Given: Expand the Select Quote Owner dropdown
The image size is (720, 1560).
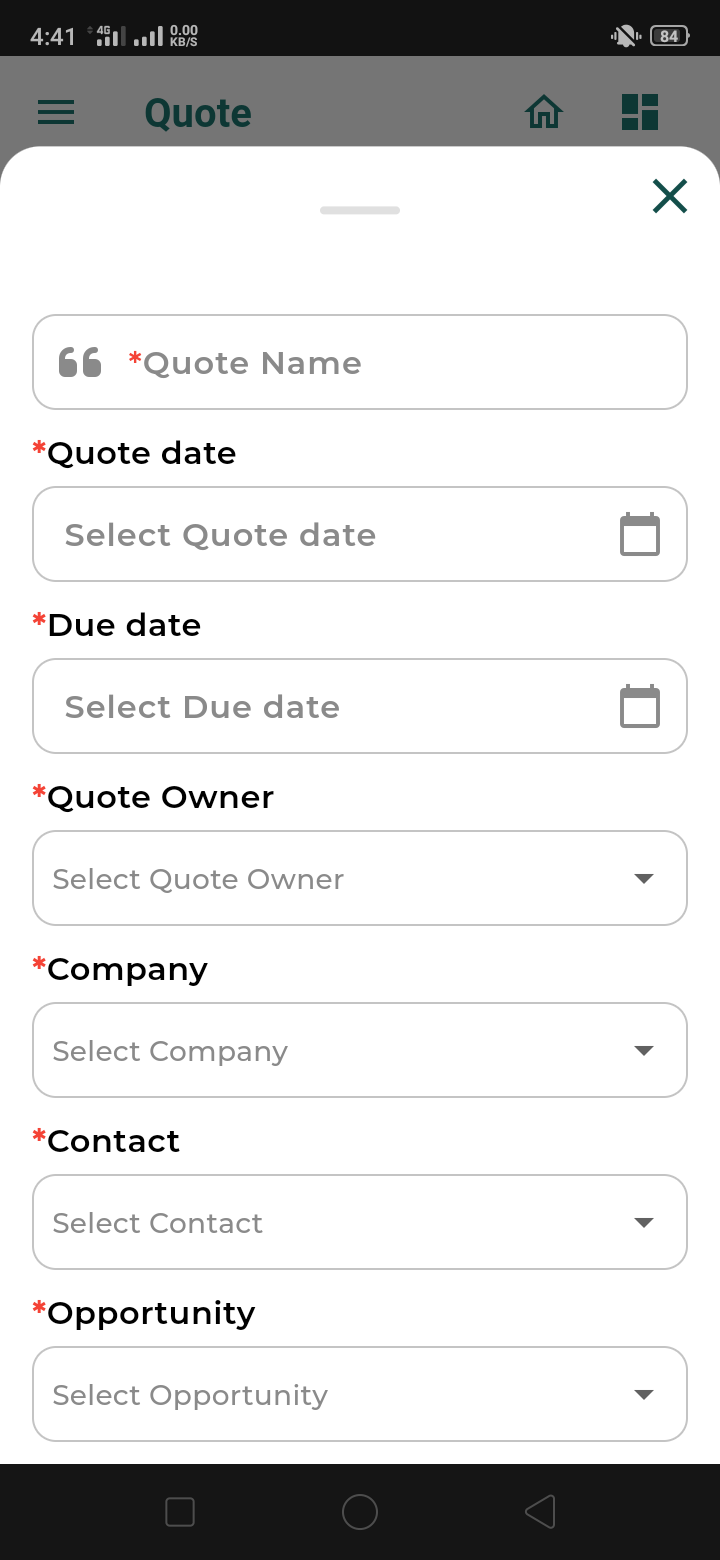Looking at the screenshot, I should pos(644,878).
